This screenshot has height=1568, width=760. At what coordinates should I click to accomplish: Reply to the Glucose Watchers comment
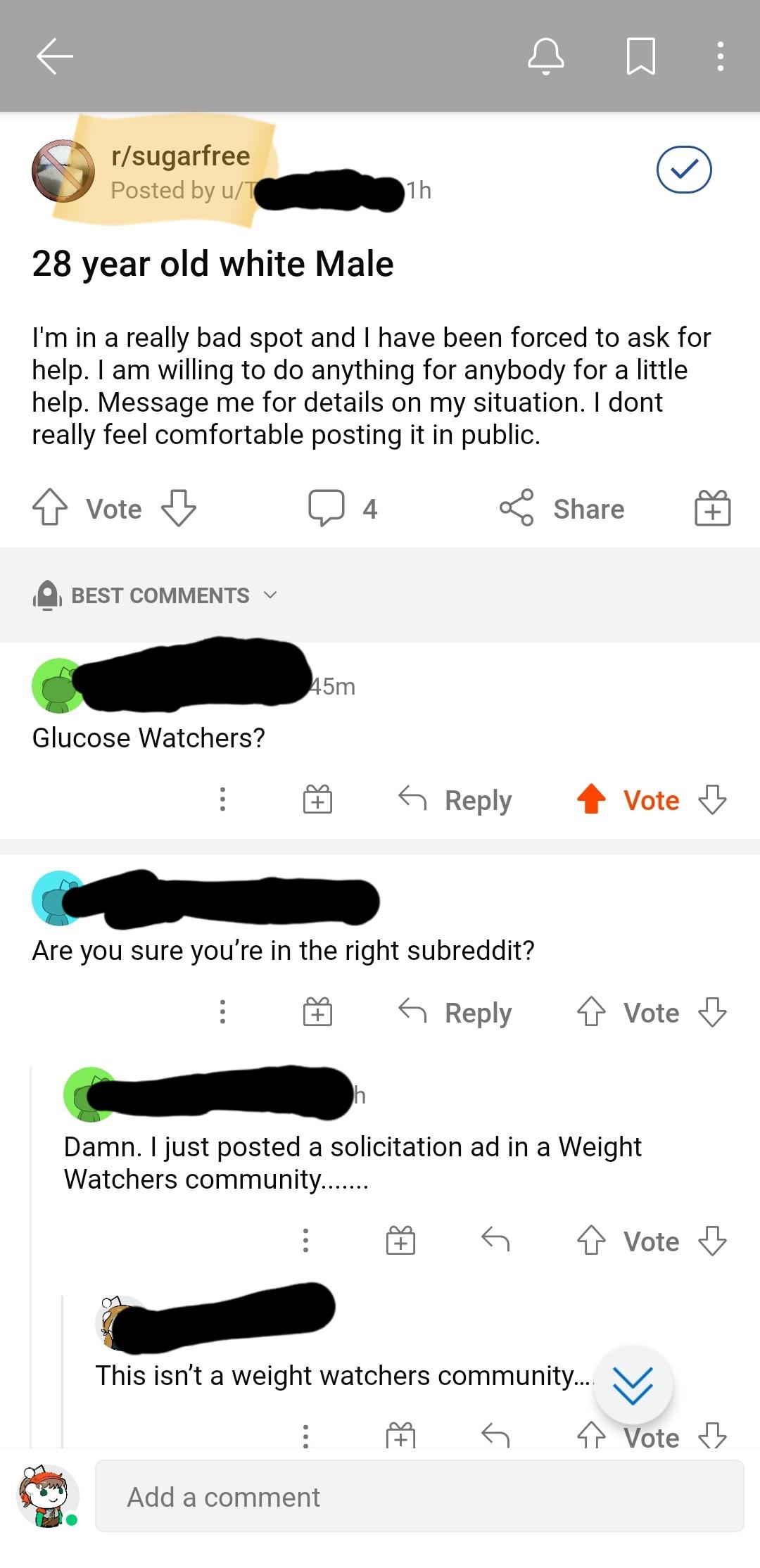(456, 800)
